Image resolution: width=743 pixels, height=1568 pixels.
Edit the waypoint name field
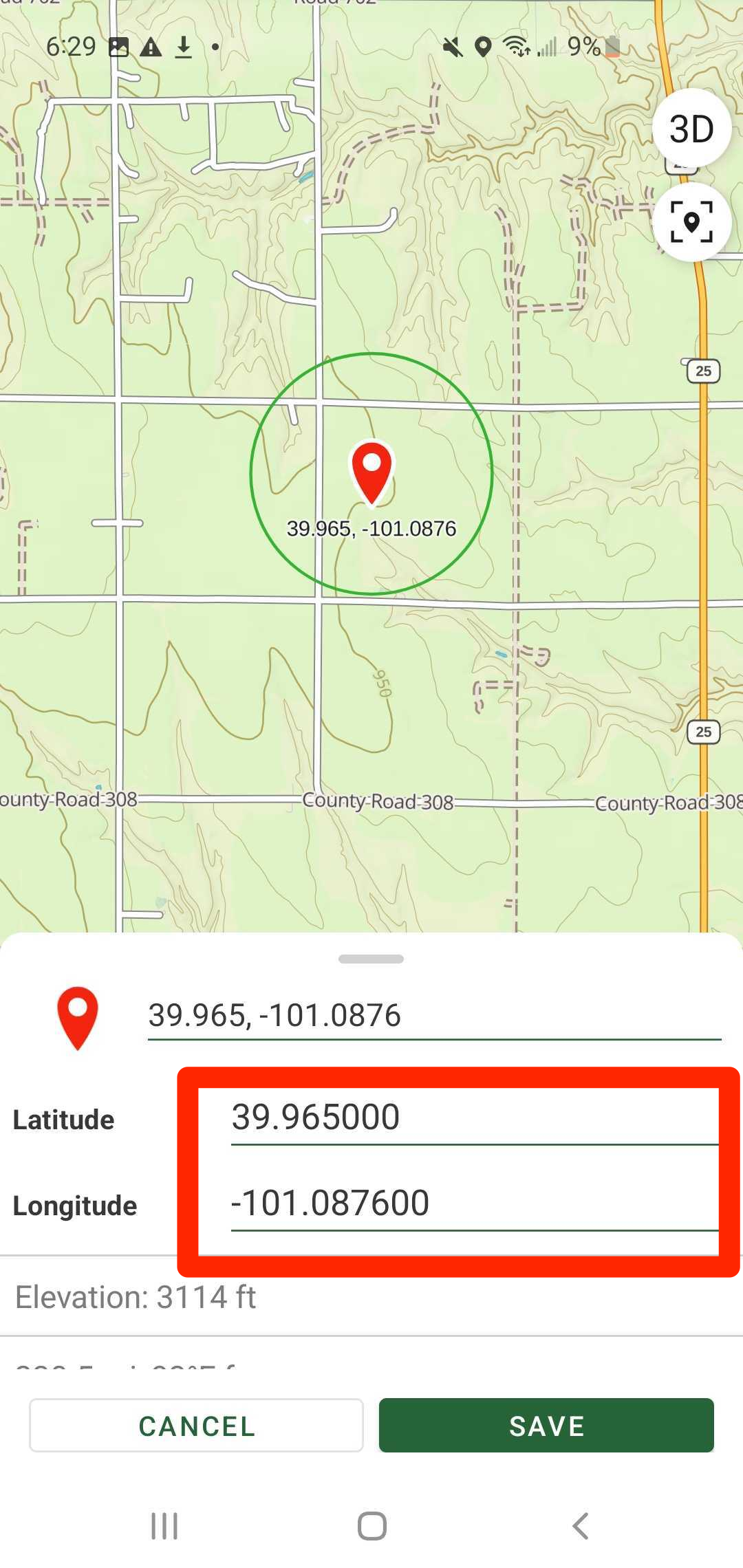(x=433, y=1016)
